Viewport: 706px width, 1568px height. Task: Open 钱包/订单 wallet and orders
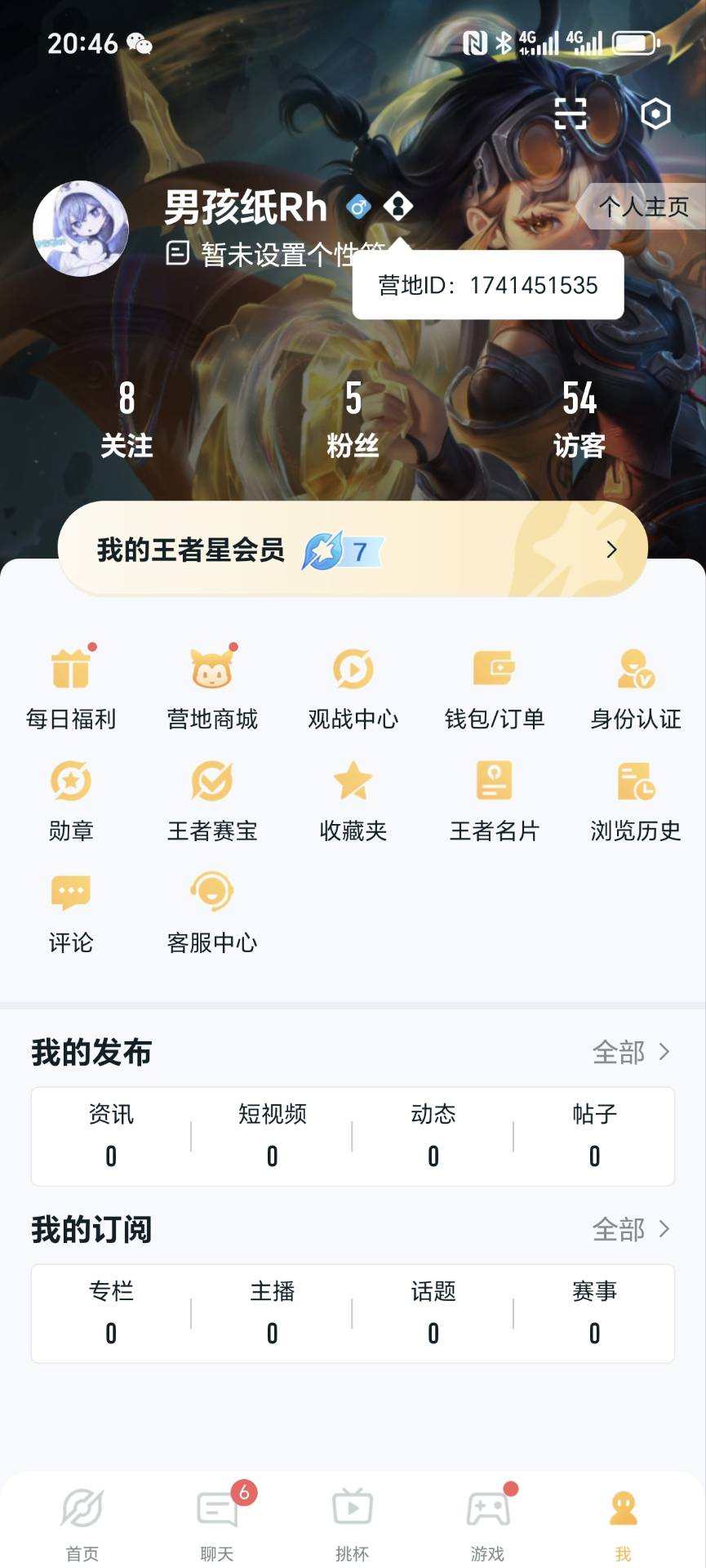pyautogui.click(x=494, y=686)
